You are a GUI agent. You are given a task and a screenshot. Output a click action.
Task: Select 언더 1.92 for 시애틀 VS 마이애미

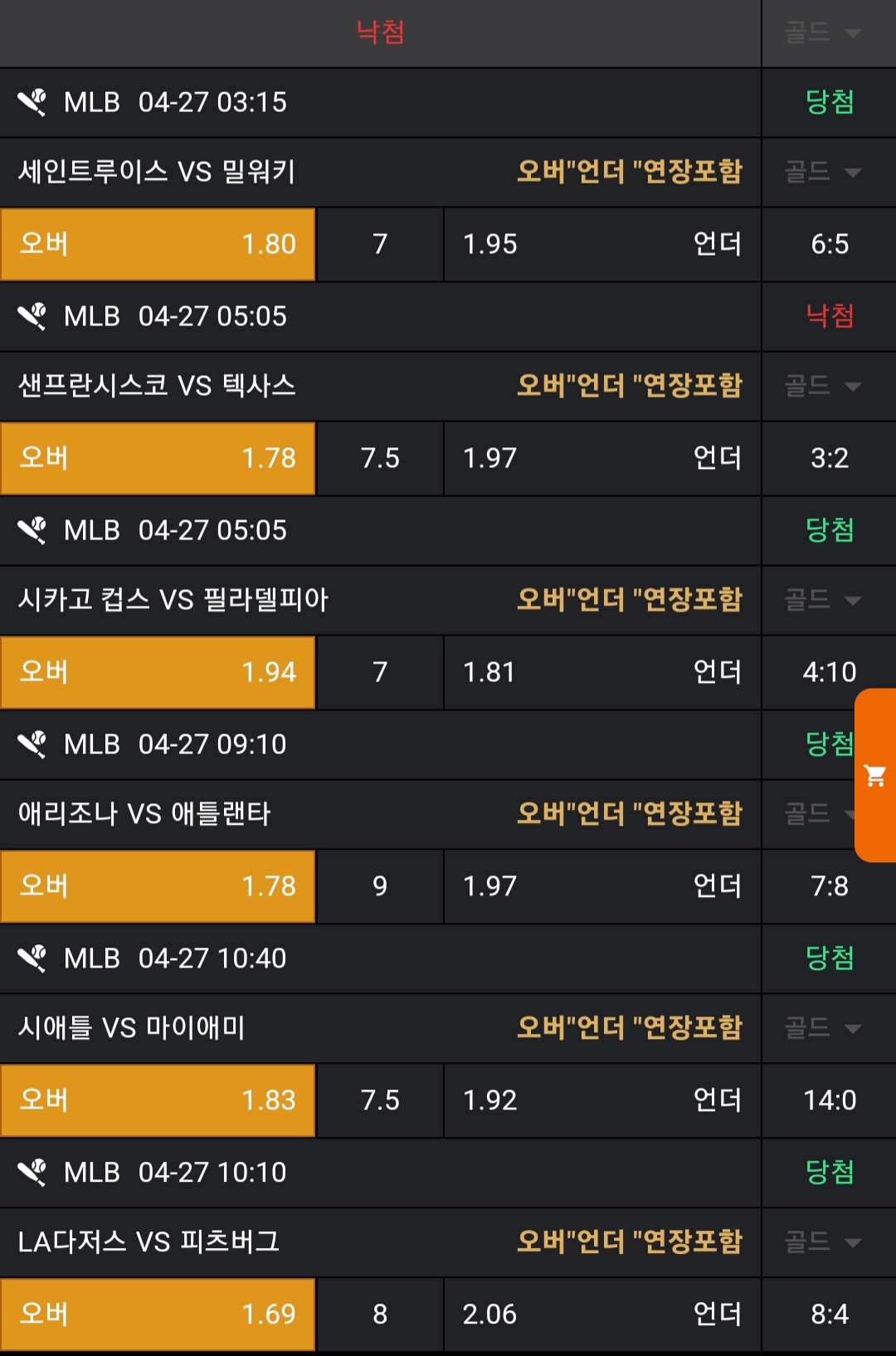pos(602,1100)
